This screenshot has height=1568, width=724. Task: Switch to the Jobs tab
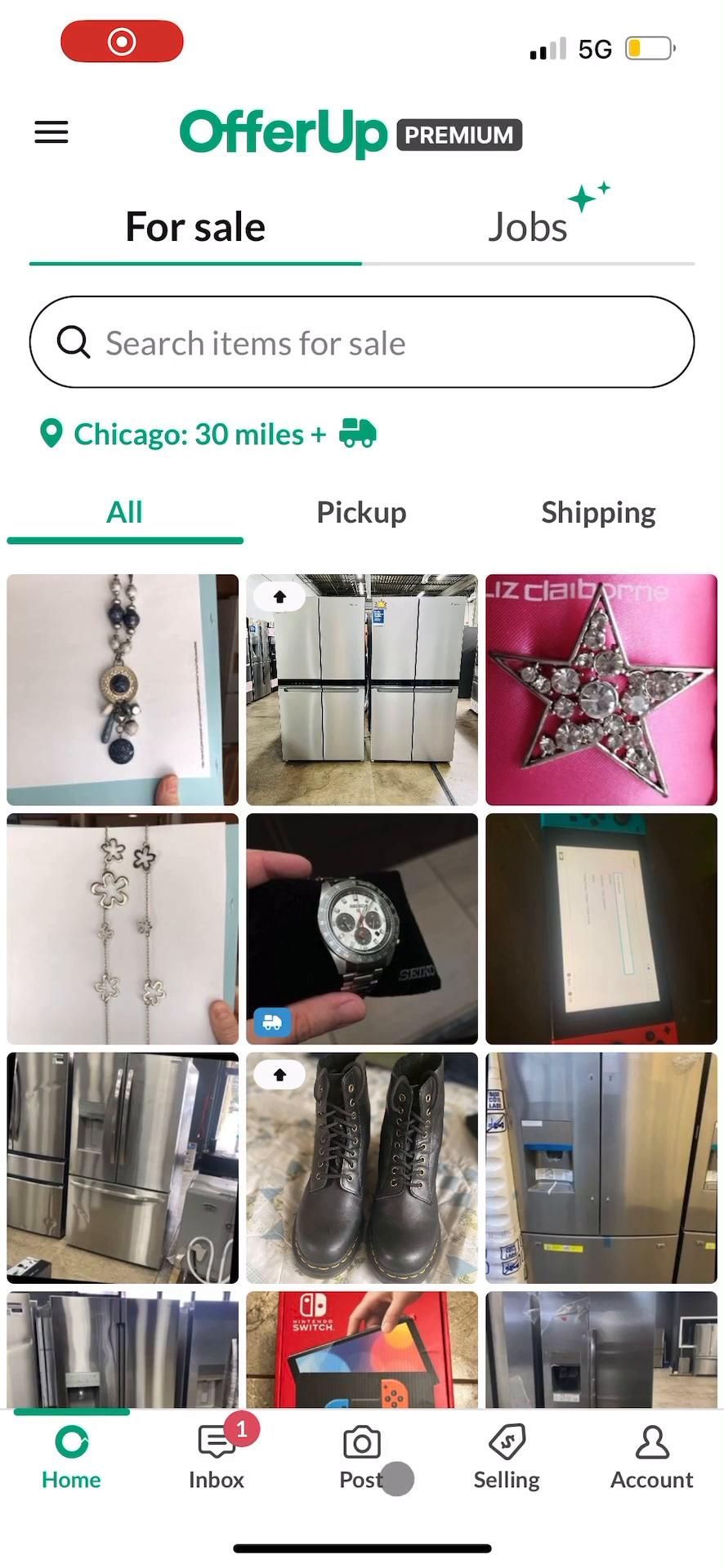pos(527,227)
